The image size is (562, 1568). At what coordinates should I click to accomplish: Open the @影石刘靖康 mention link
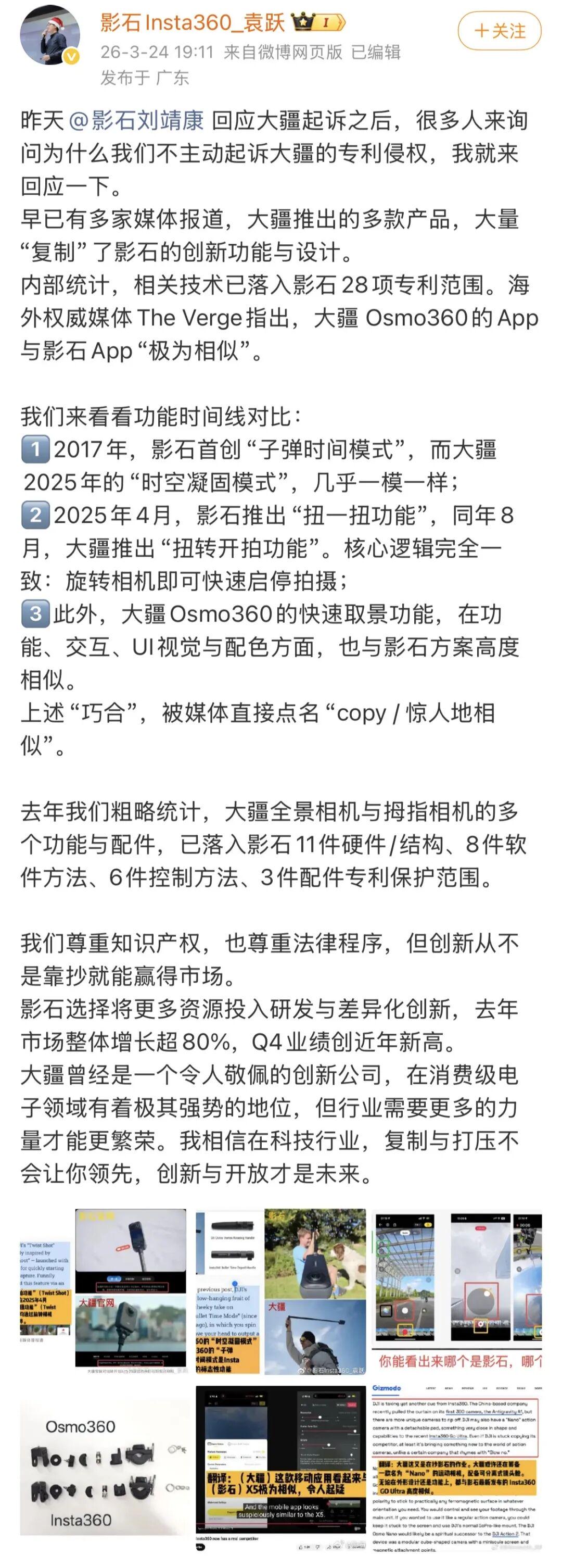(136, 120)
